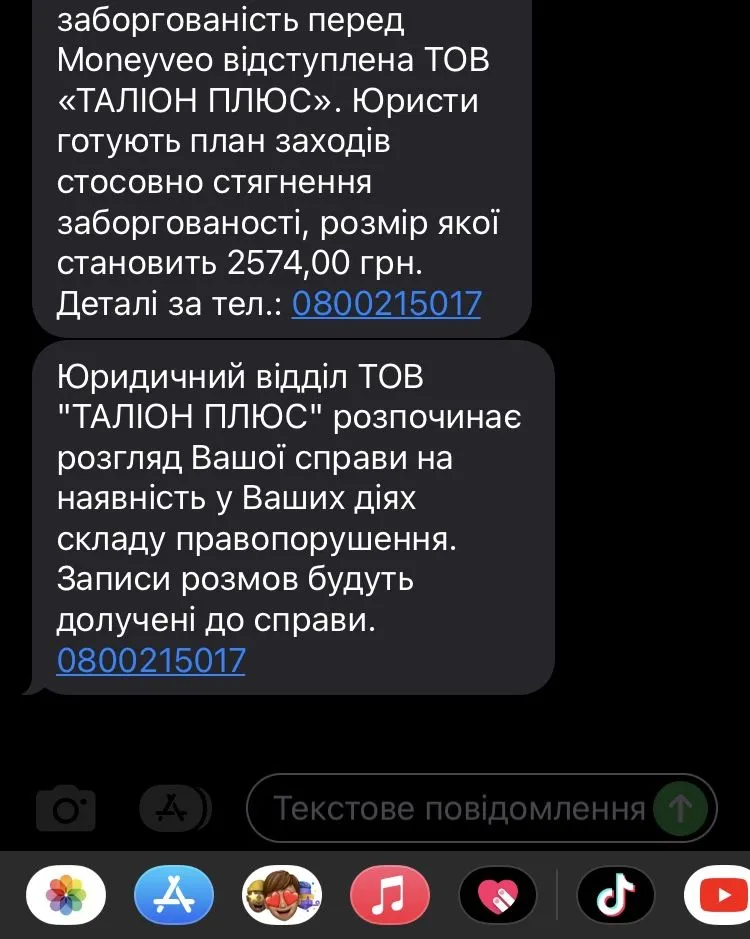Open Digital Touch heart app

point(497,895)
